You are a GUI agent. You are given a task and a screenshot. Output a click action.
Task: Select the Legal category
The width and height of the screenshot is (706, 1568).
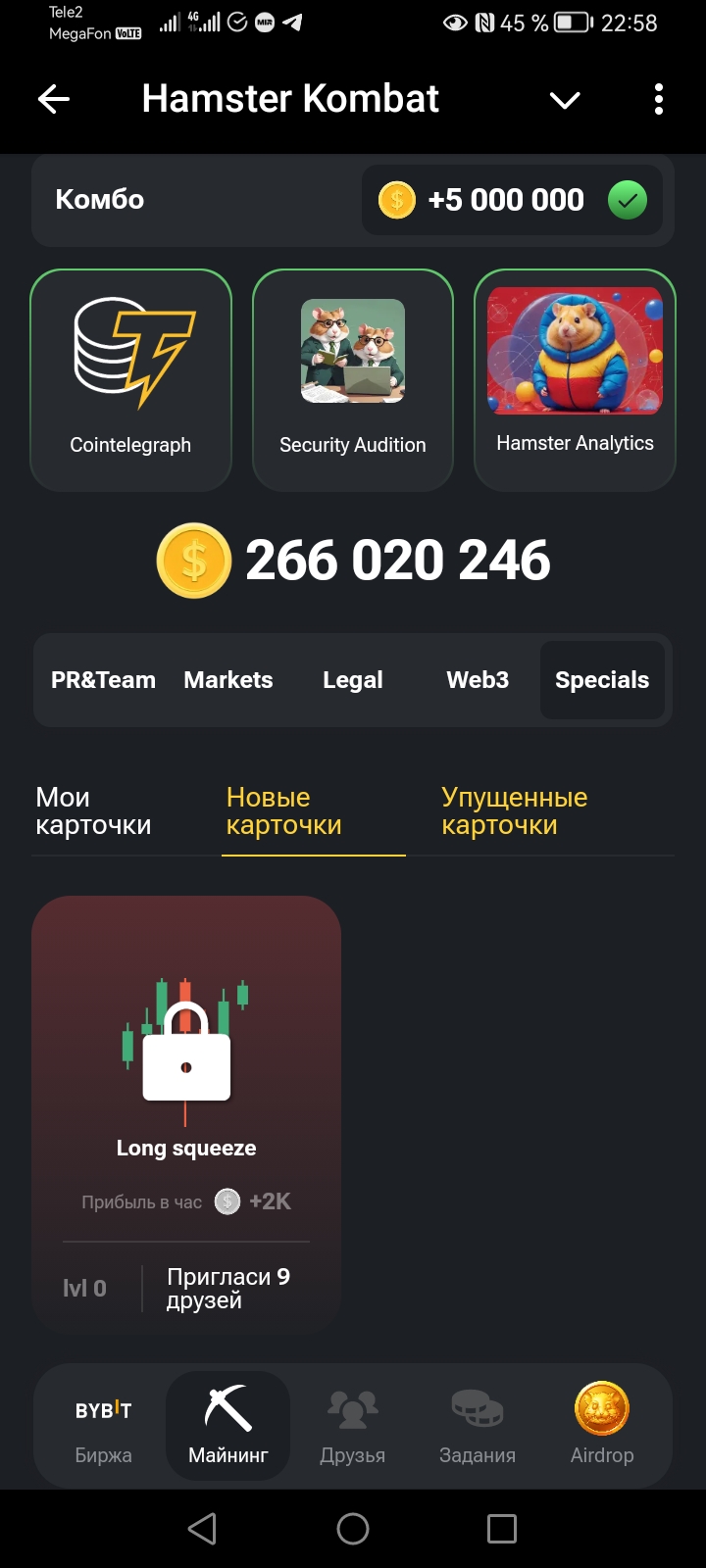[x=353, y=680]
